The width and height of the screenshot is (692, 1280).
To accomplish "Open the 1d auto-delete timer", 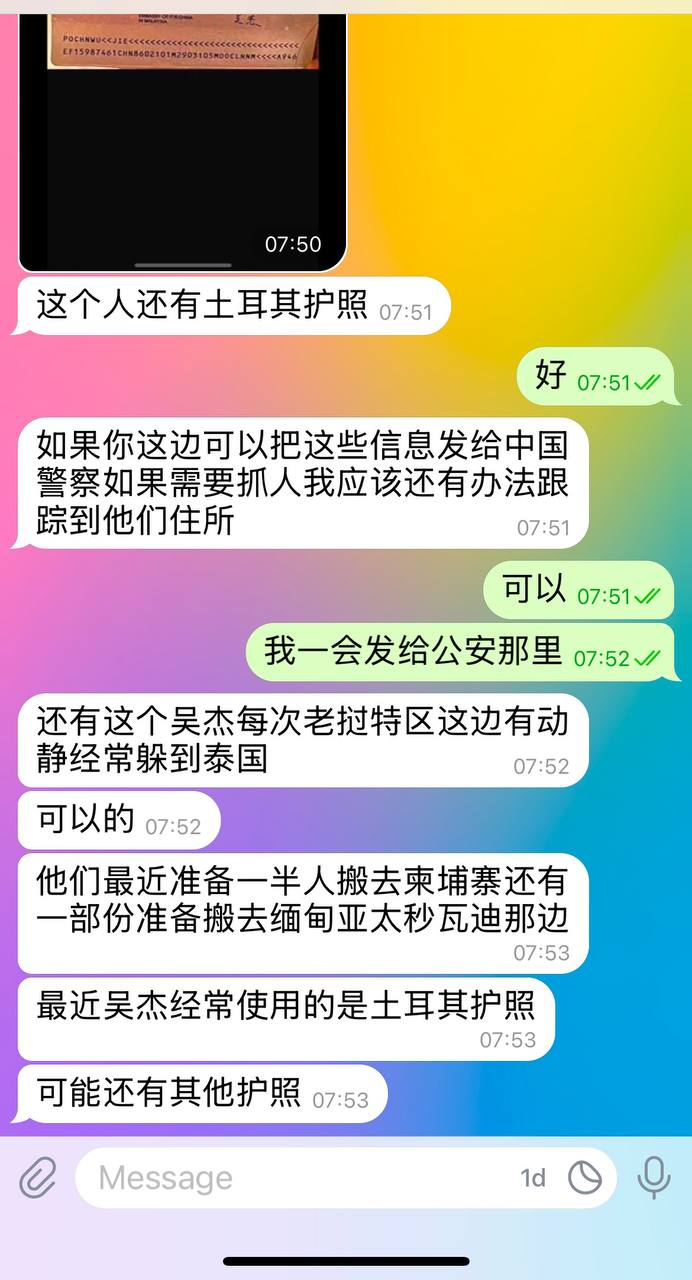I will [x=533, y=1178].
